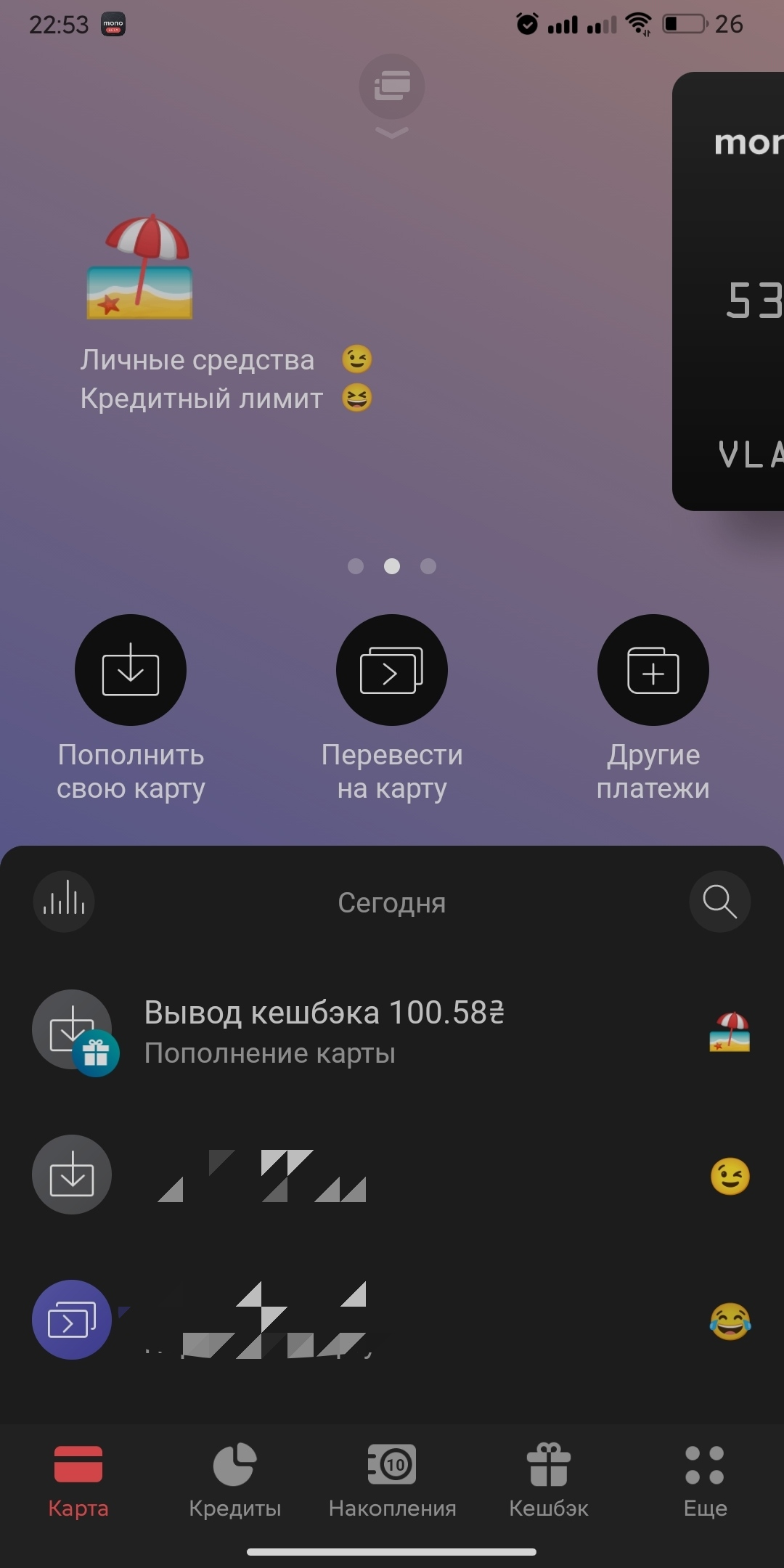This screenshot has width=784, height=1568.
Task: Tap the black mono card
Action: [730, 290]
